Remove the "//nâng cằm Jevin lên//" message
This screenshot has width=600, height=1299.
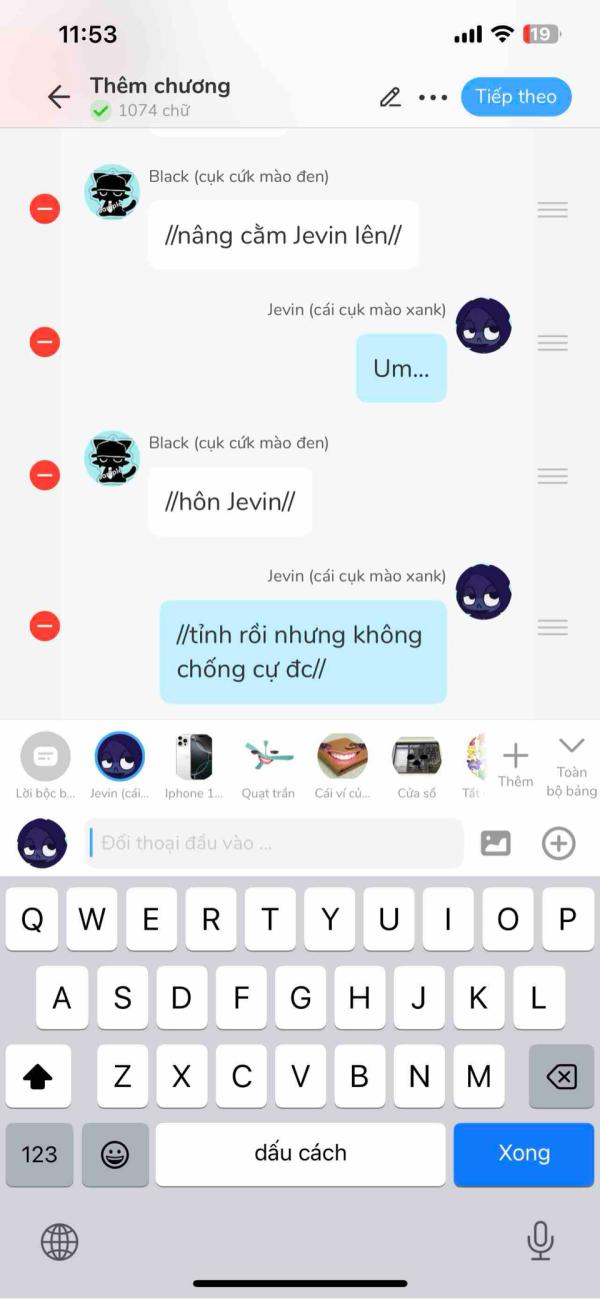click(x=44, y=209)
